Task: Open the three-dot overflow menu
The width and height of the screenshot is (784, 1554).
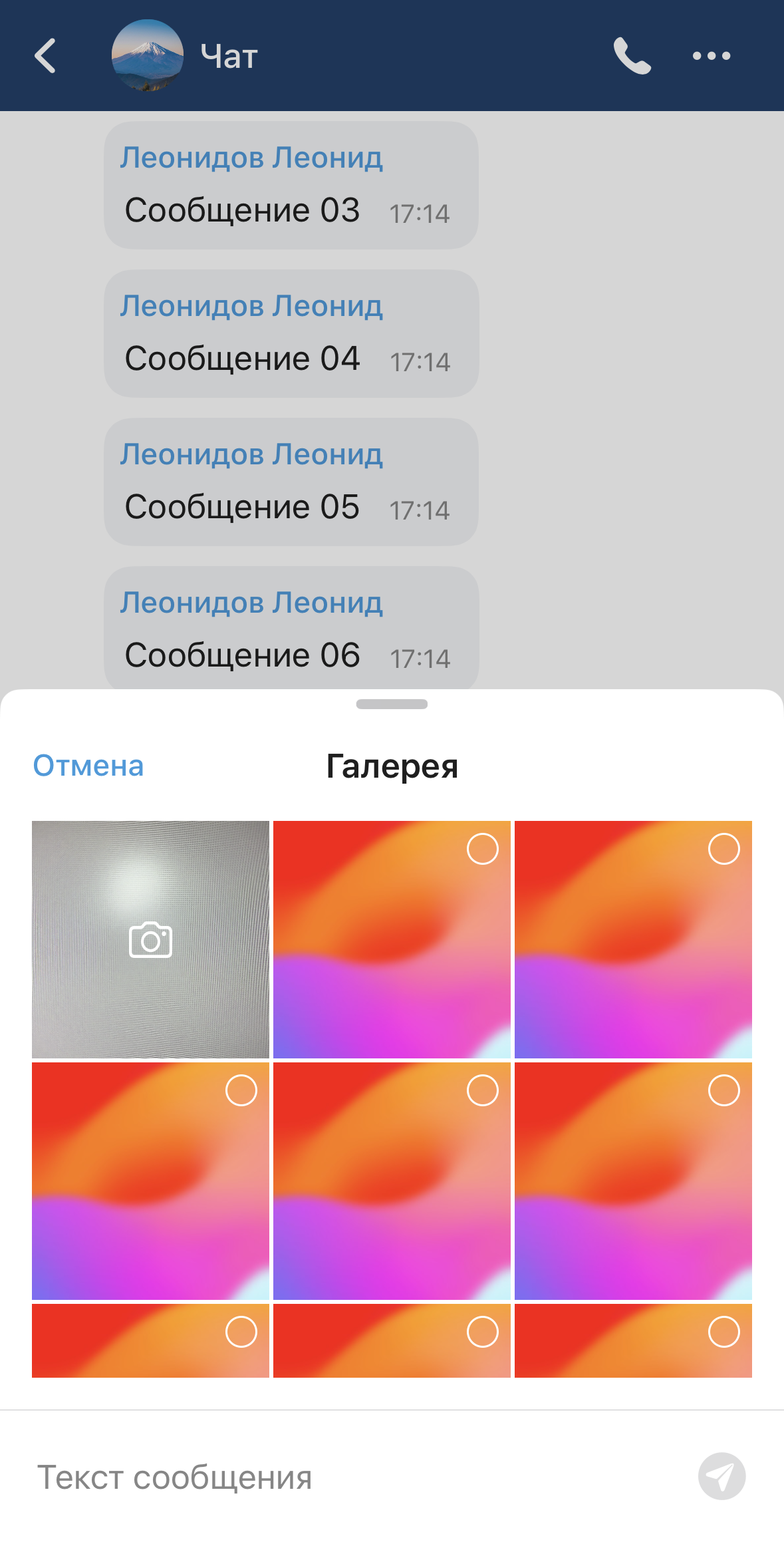Action: click(711, 56)
